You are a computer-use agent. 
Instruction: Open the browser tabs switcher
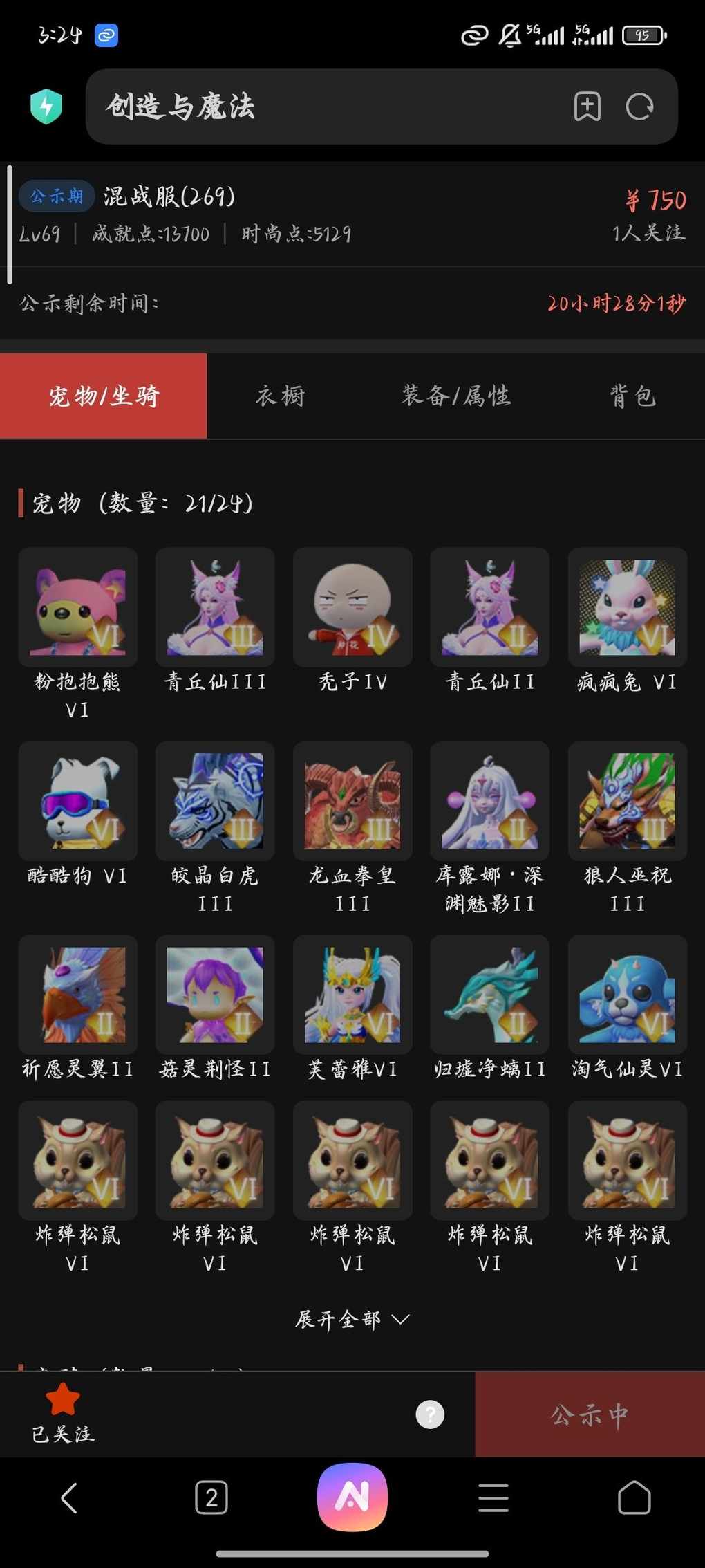pyautogui.click(x=211, y=1498)
